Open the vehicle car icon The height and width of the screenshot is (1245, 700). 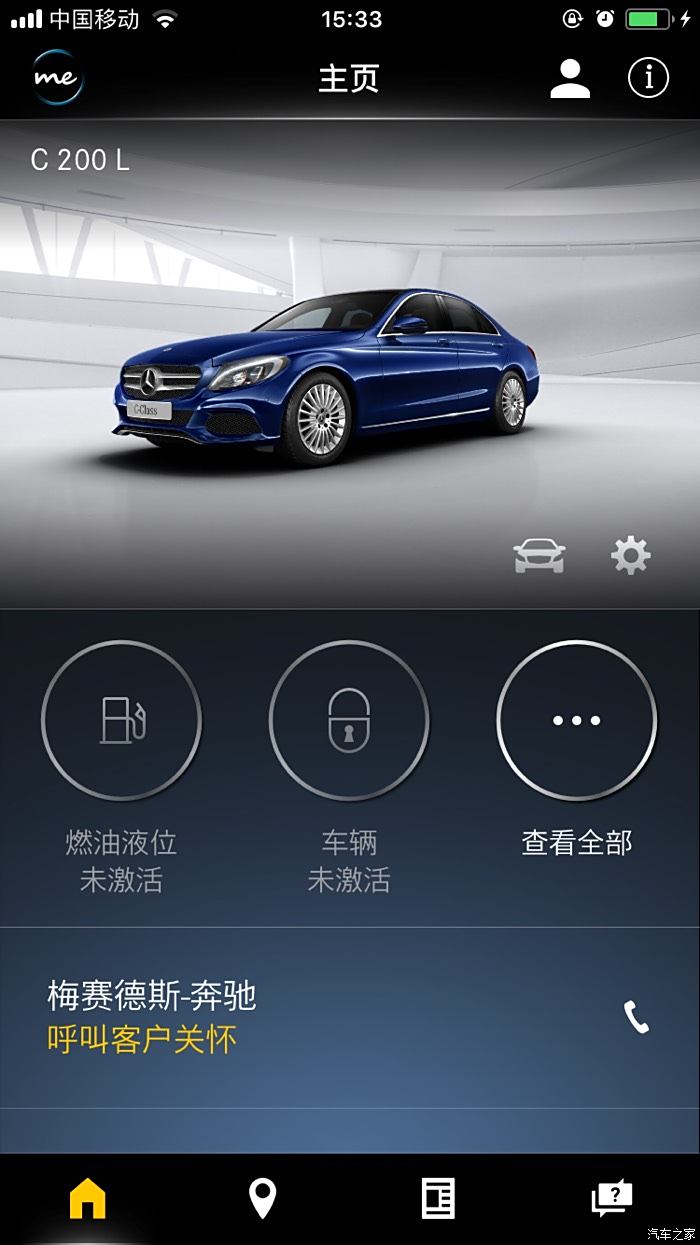pos(539,555)
